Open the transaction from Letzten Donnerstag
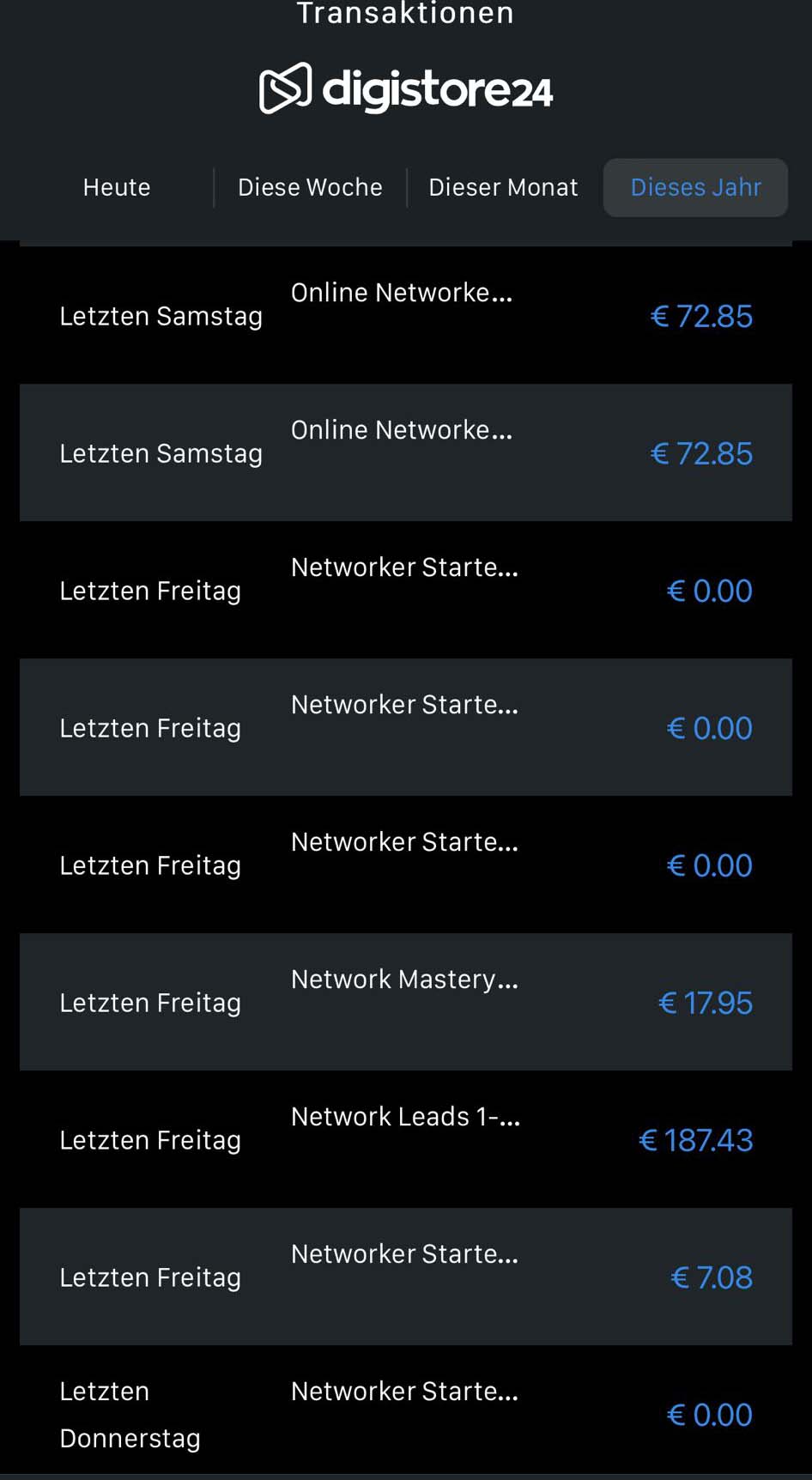812x1480 pixels. [x=406, y=1412]
